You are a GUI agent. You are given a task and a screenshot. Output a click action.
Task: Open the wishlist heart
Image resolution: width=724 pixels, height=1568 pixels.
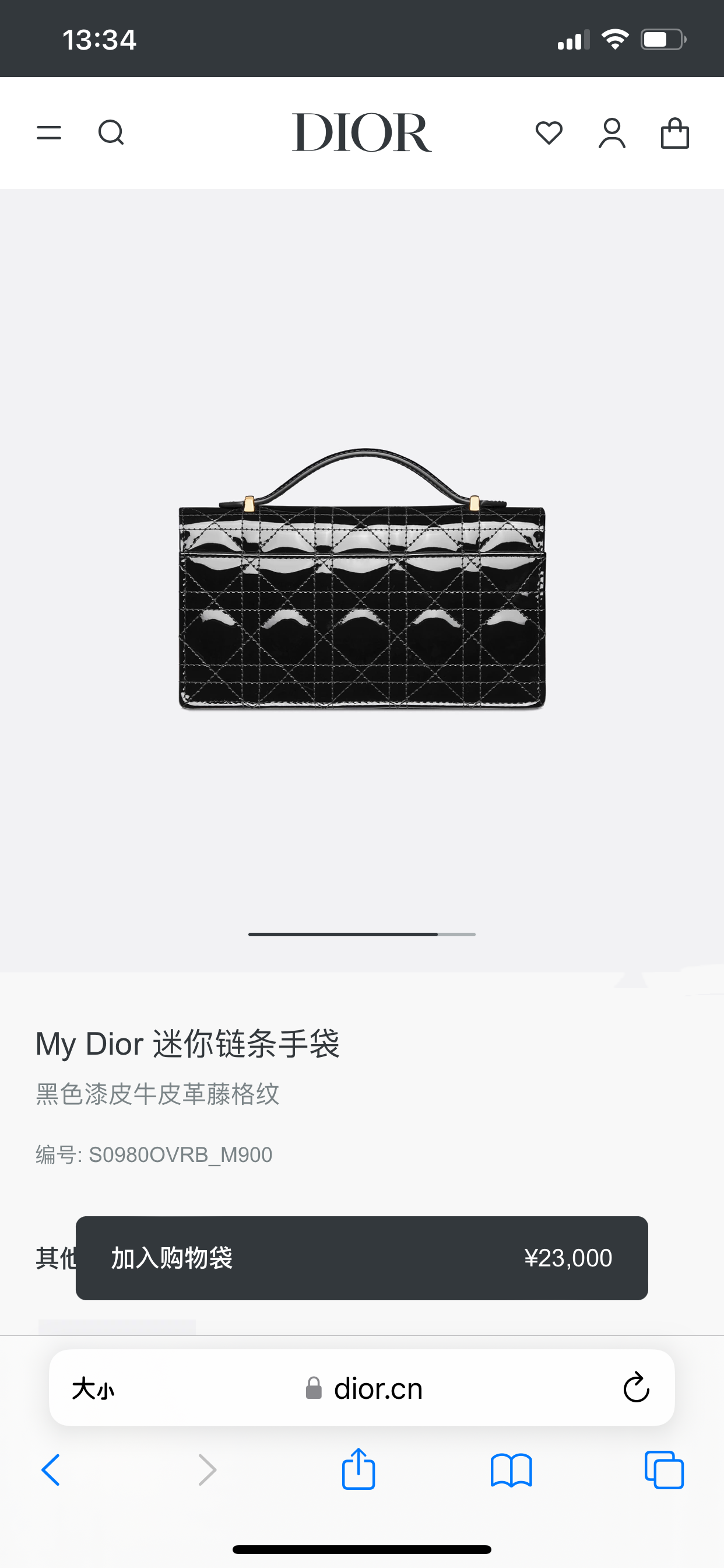point(549,132)
